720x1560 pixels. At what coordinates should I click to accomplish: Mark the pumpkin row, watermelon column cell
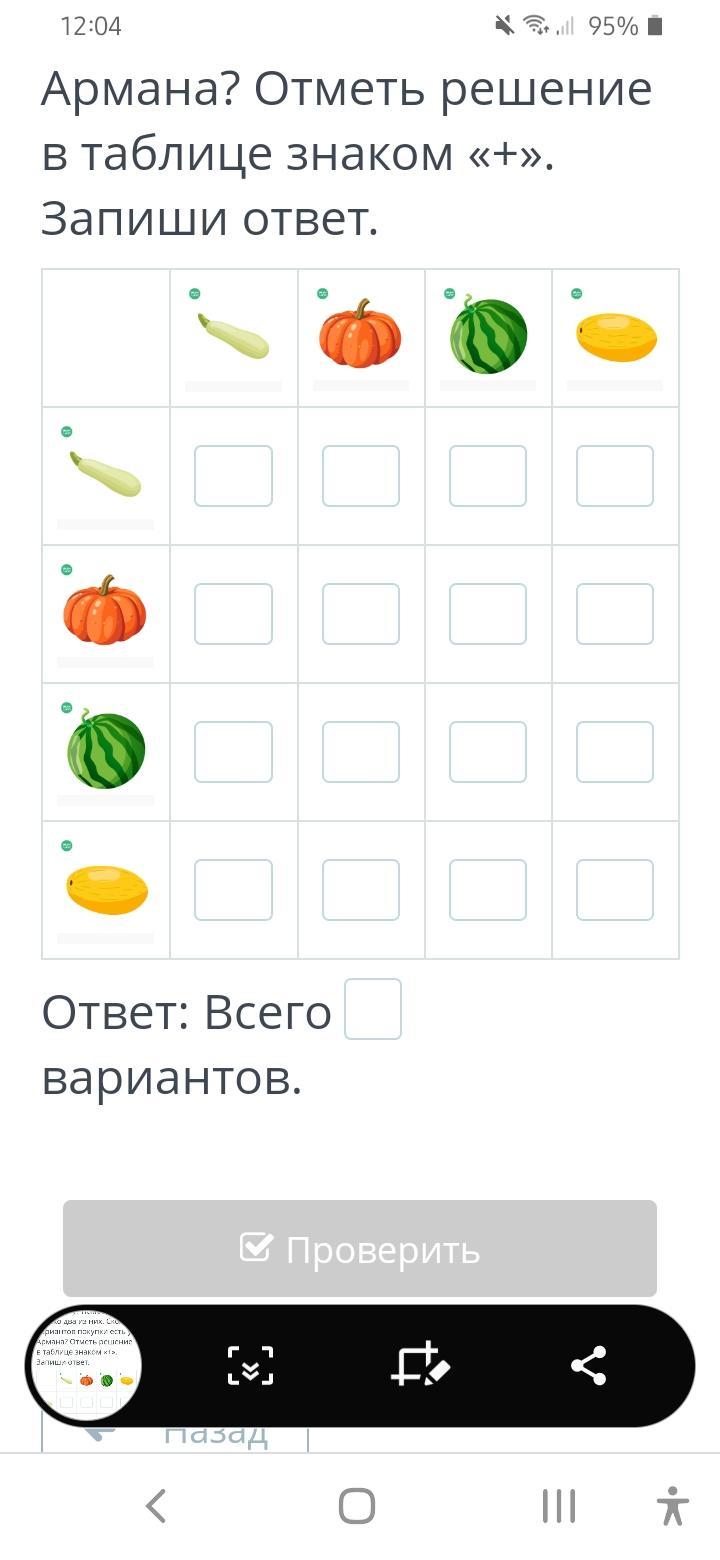(487, 614)
